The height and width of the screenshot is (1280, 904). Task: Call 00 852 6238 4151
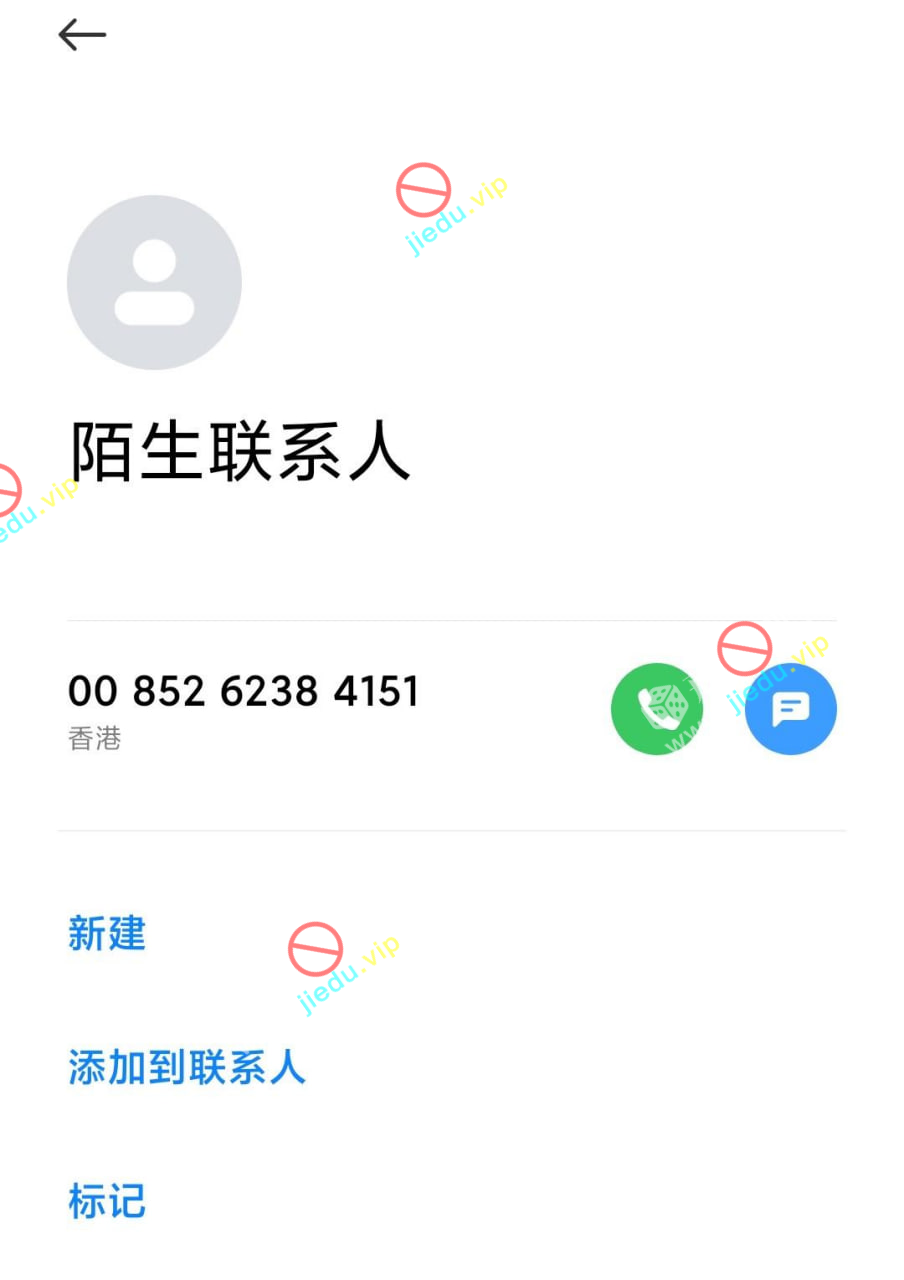pos(656,709)
